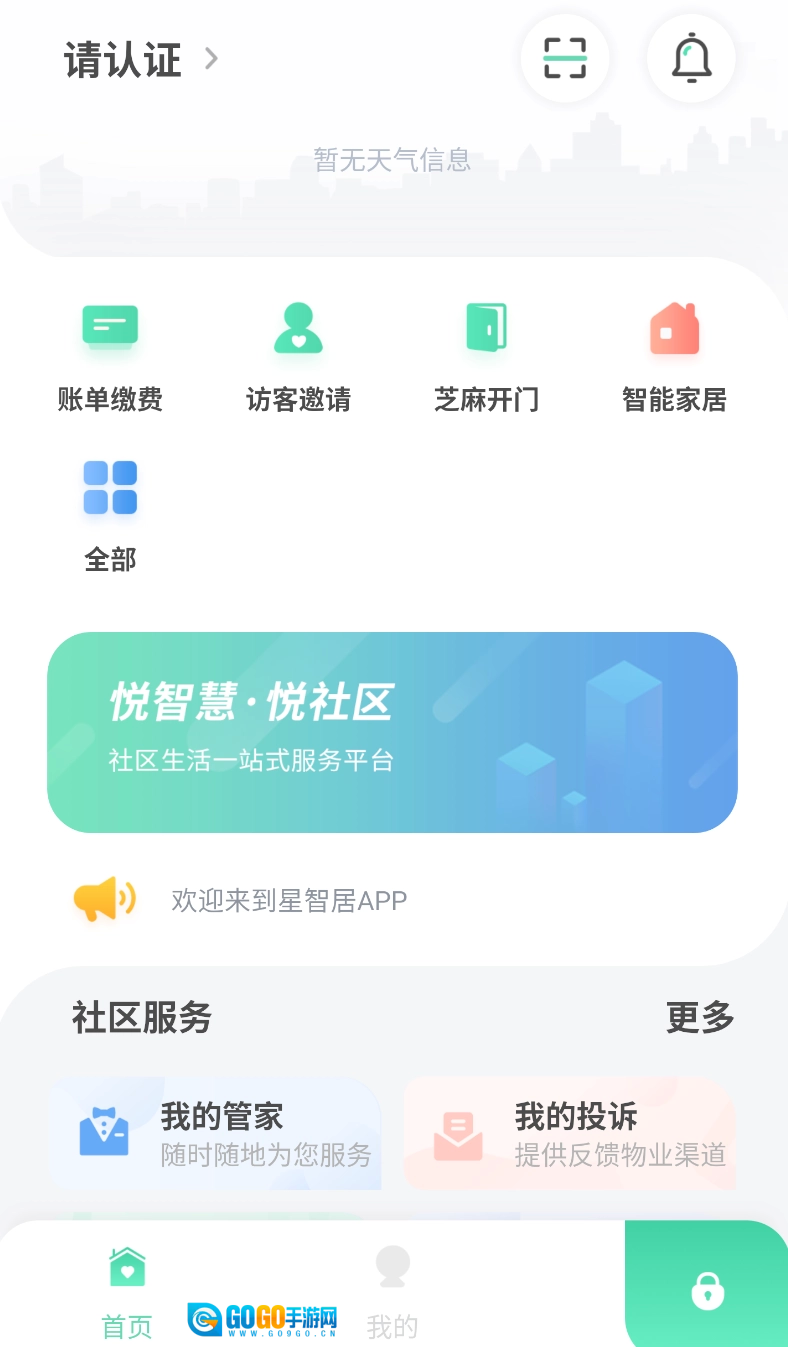Show 全部 services
This screenshot has width=788, height=1347.
[x=110, y=515]
